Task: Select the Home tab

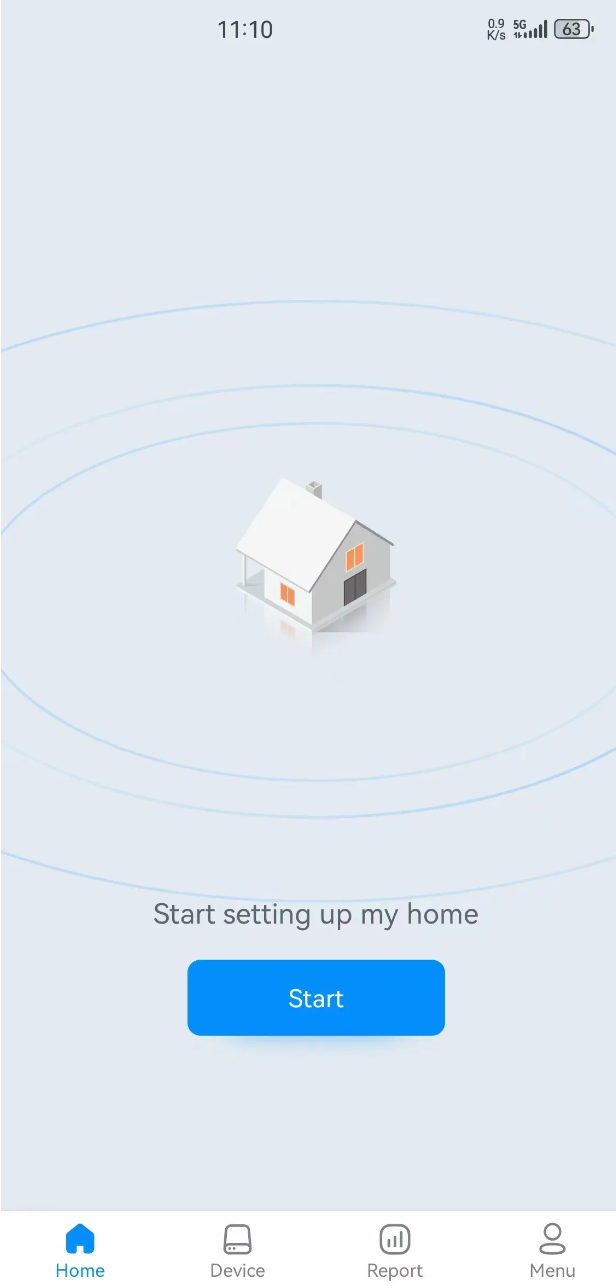Action: (x=80, y=1249)
